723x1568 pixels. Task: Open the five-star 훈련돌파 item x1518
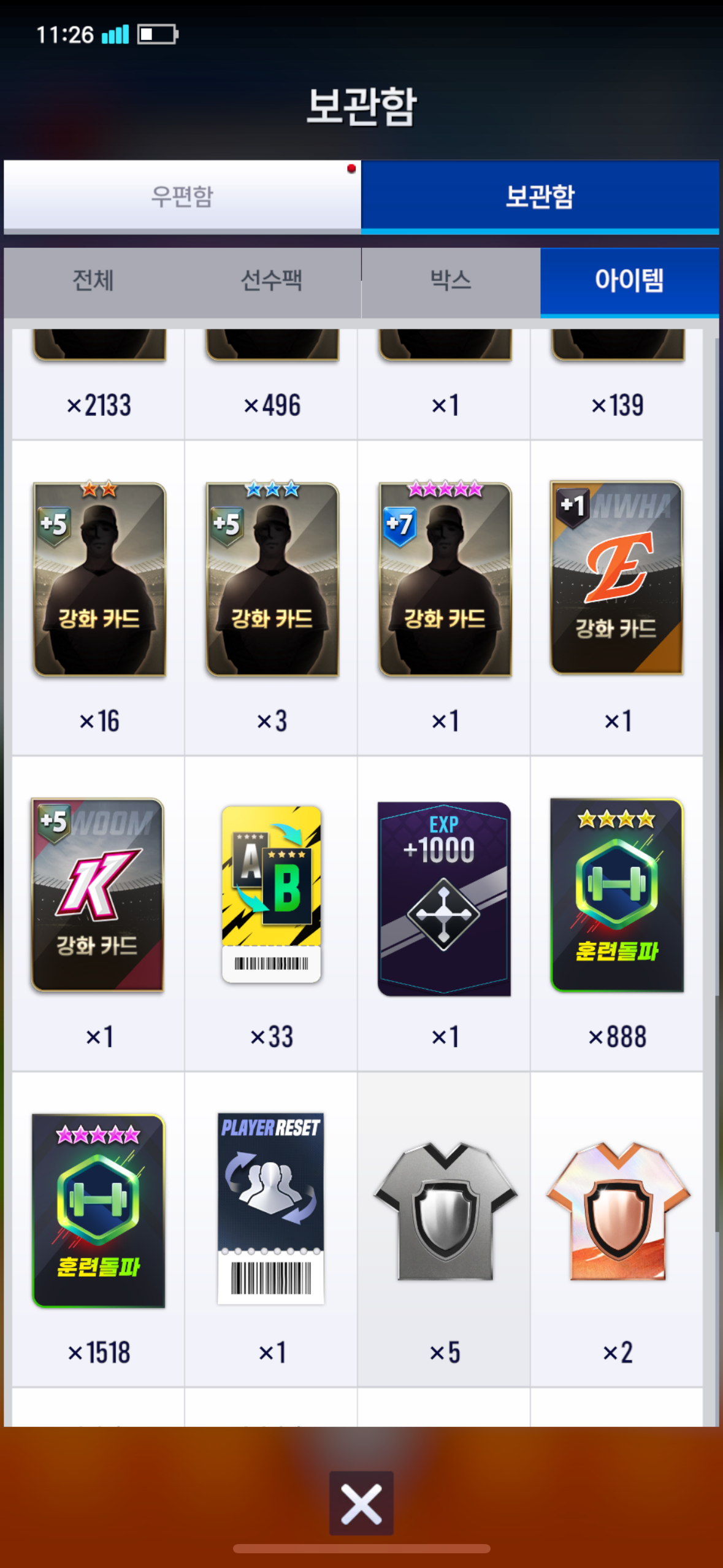coord(99,1210)
